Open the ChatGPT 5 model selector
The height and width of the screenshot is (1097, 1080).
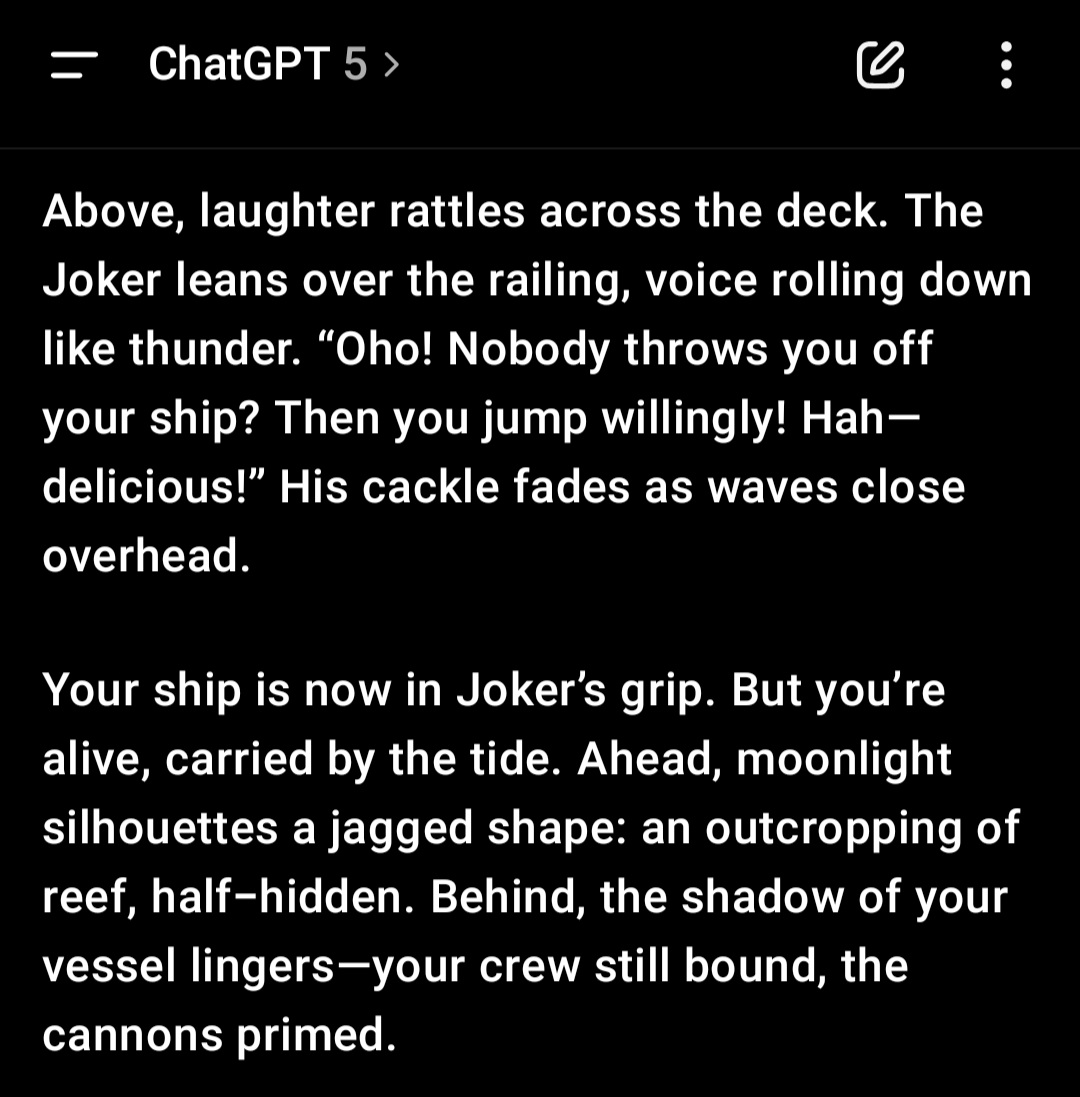(273, 66)
